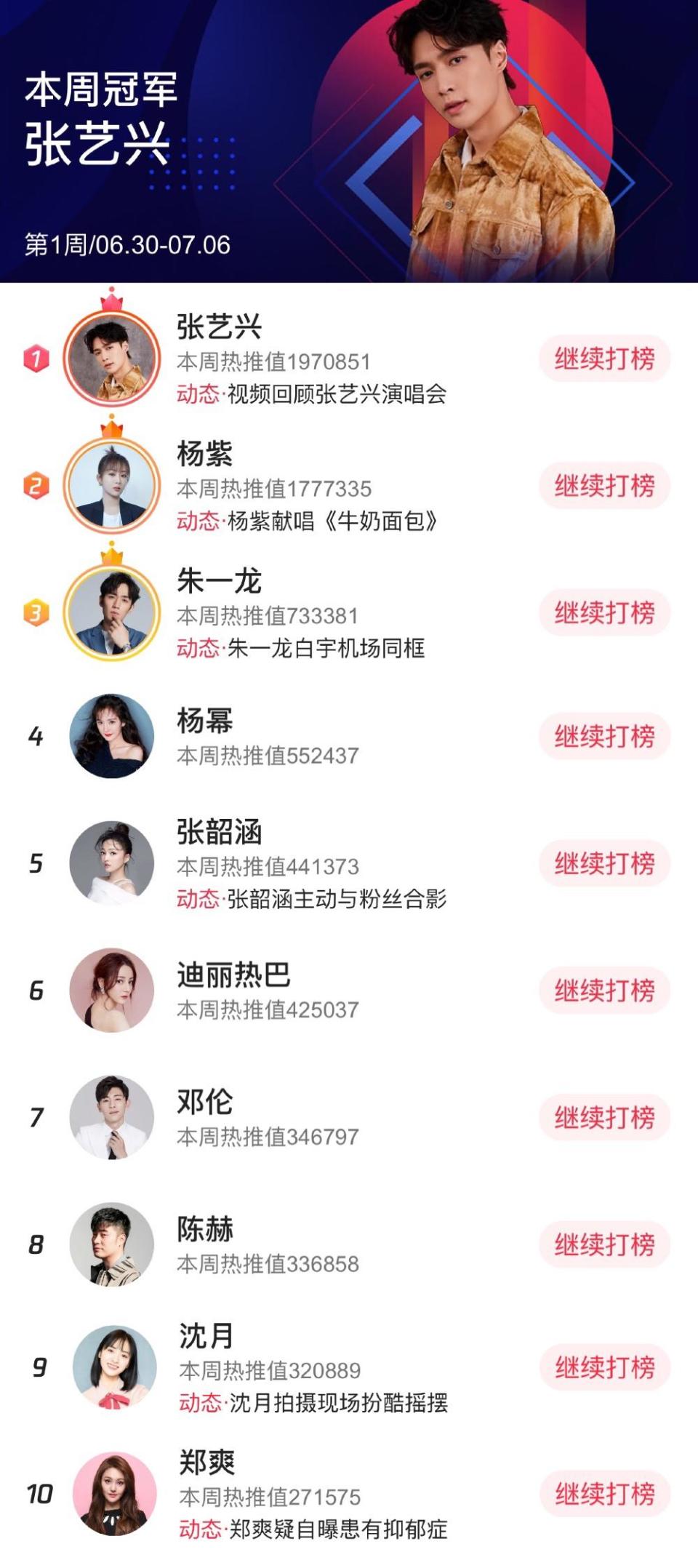The width and height of the screenshot is (698, 1568).
Task: Open 张艺兴's concert video update
Action: pyautogui.click(x=312, y=394)
